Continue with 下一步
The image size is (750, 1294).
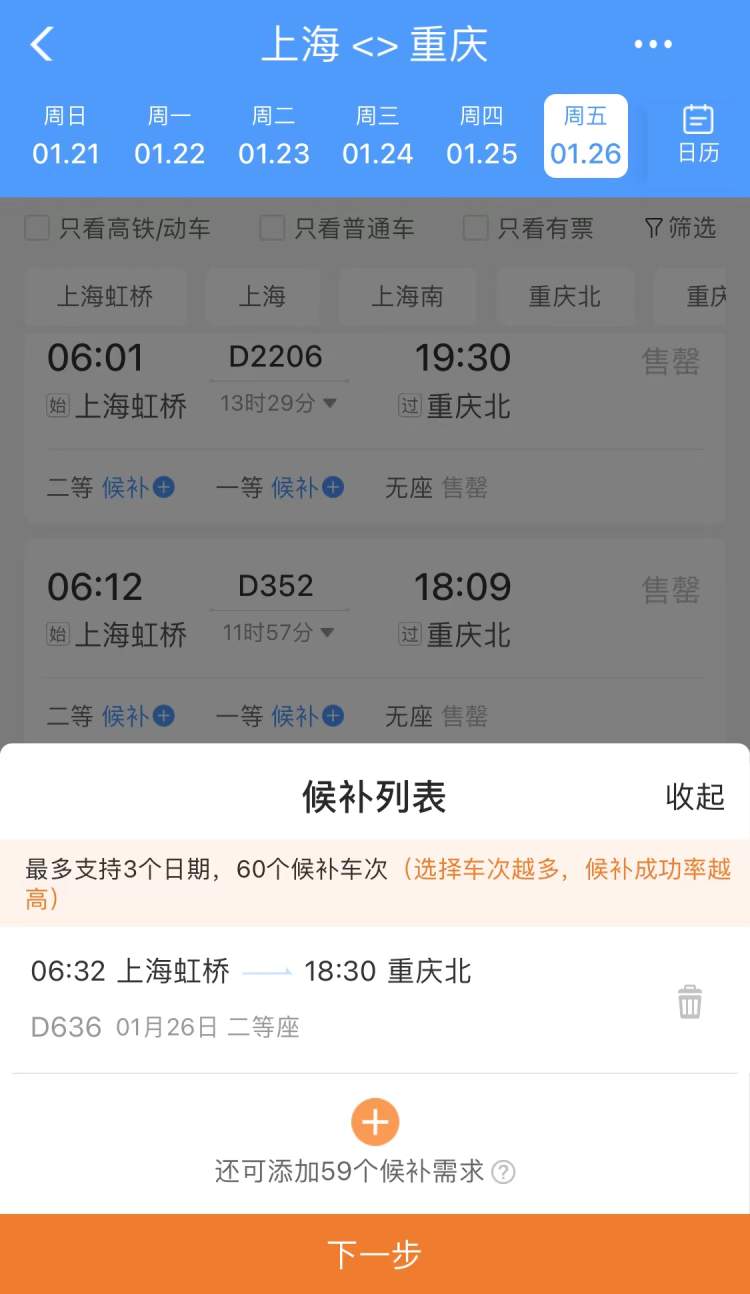[x=375, y=1254]
